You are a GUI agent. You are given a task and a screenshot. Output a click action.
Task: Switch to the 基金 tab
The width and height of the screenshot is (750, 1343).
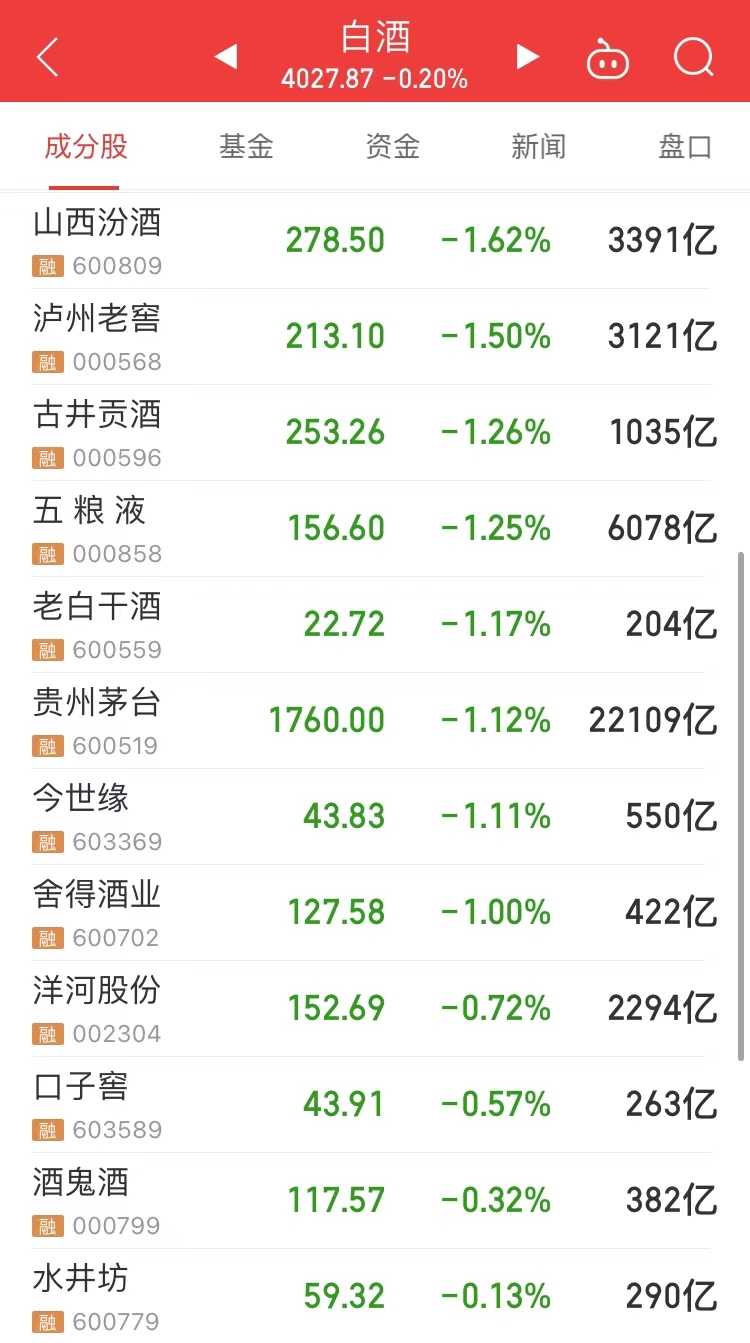coord(246,147)
